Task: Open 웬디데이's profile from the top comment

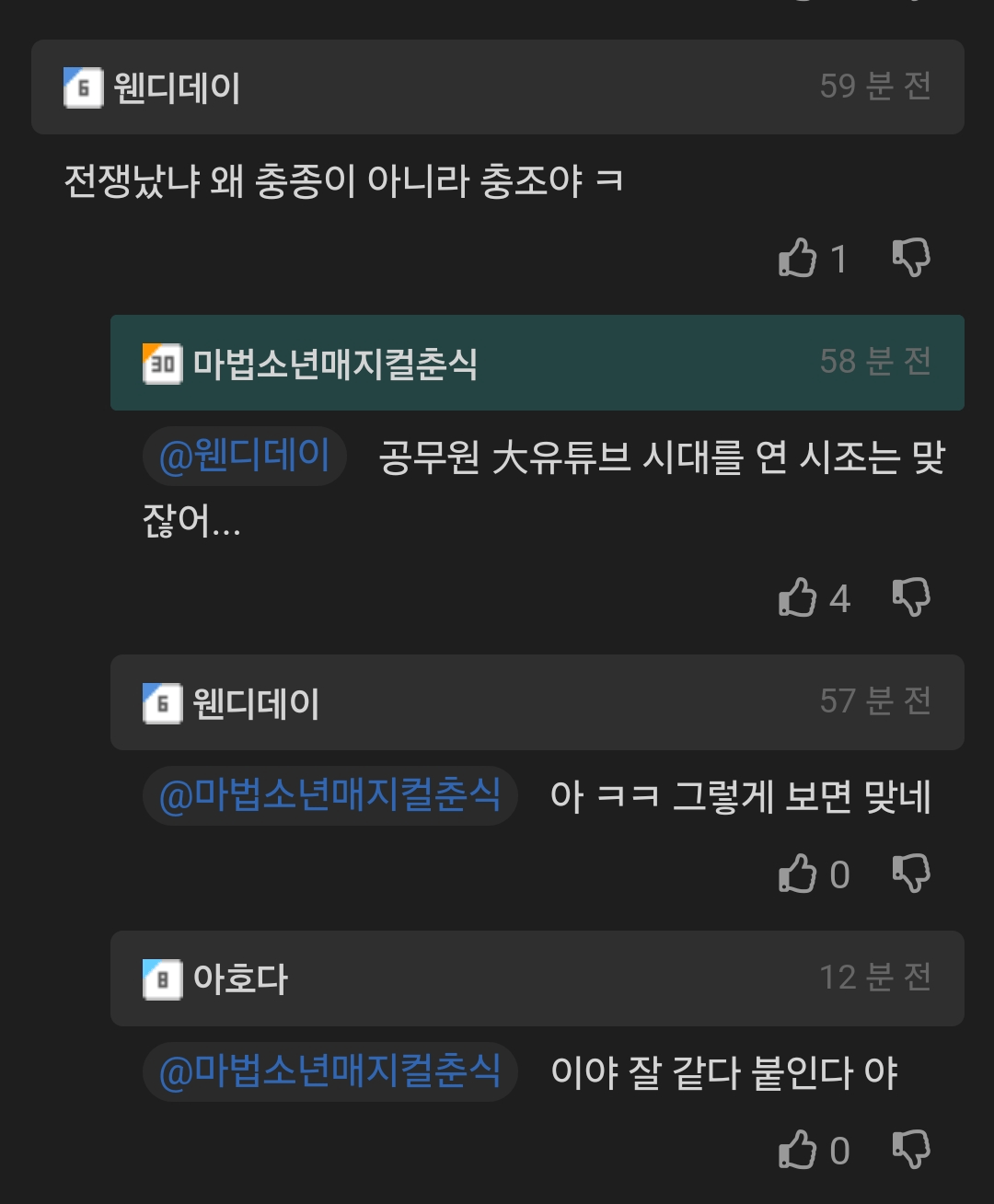Action: (x=176, y=88)
